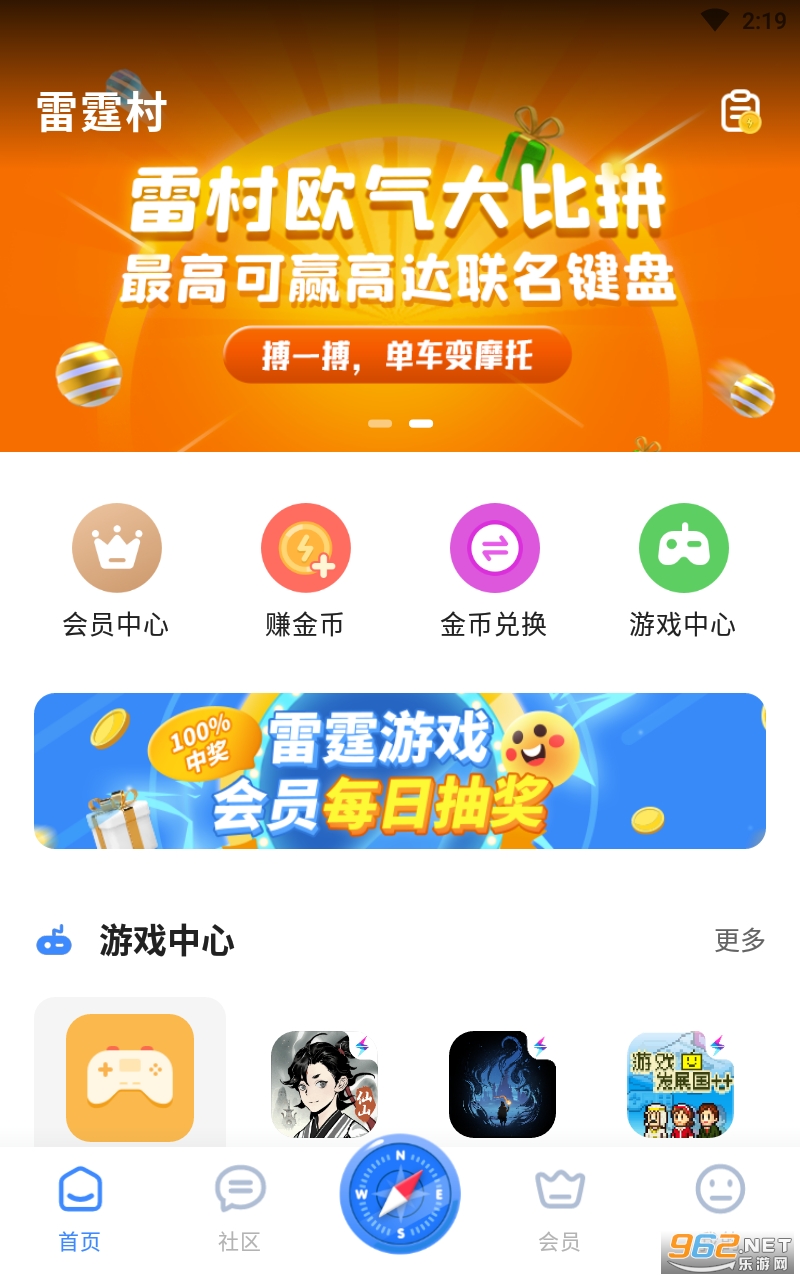Tap the center compass button
The height and width of the screenshot is (1280, 800).
400,1194
